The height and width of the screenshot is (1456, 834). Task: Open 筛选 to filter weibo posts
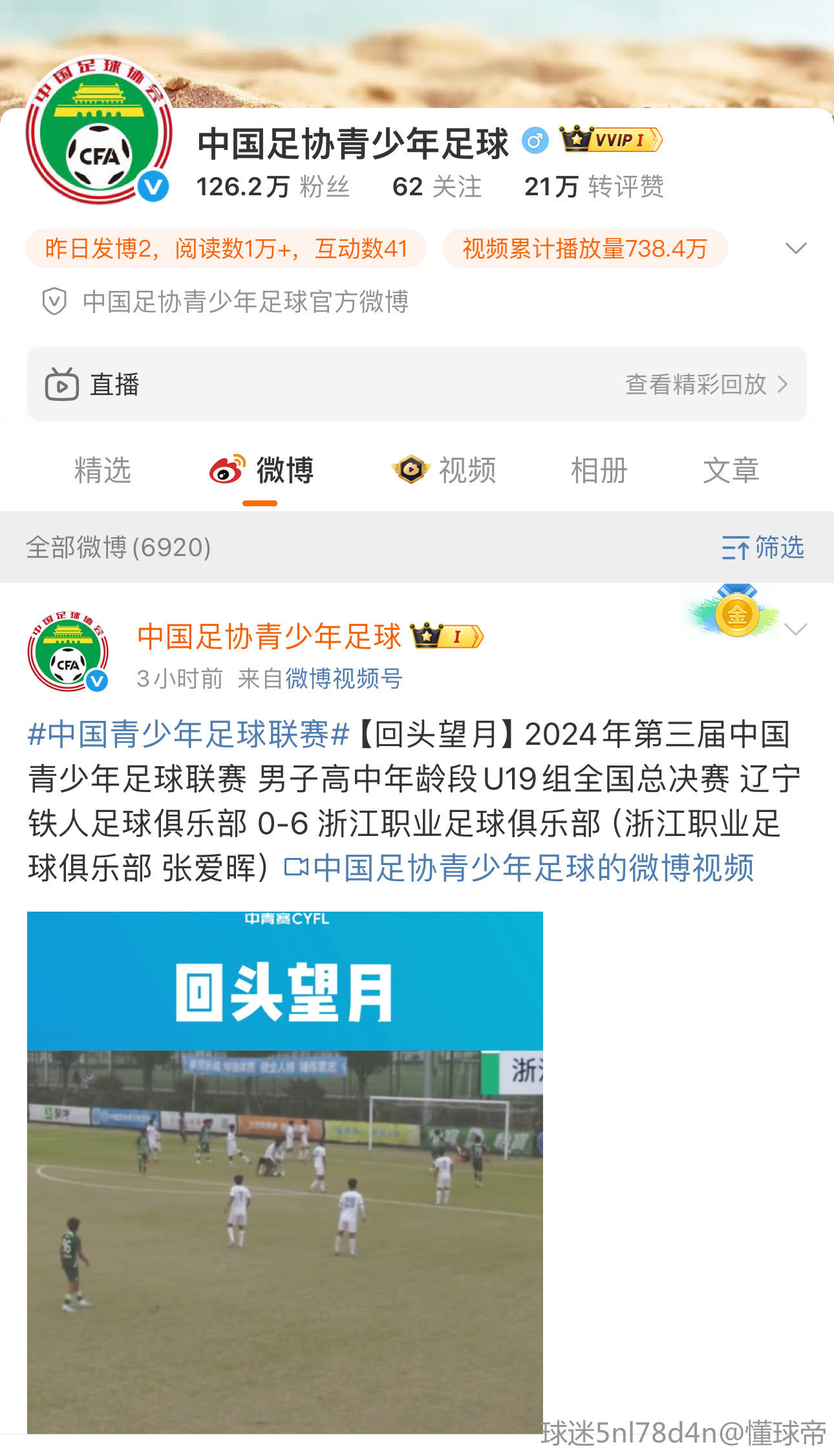point(763,548)
